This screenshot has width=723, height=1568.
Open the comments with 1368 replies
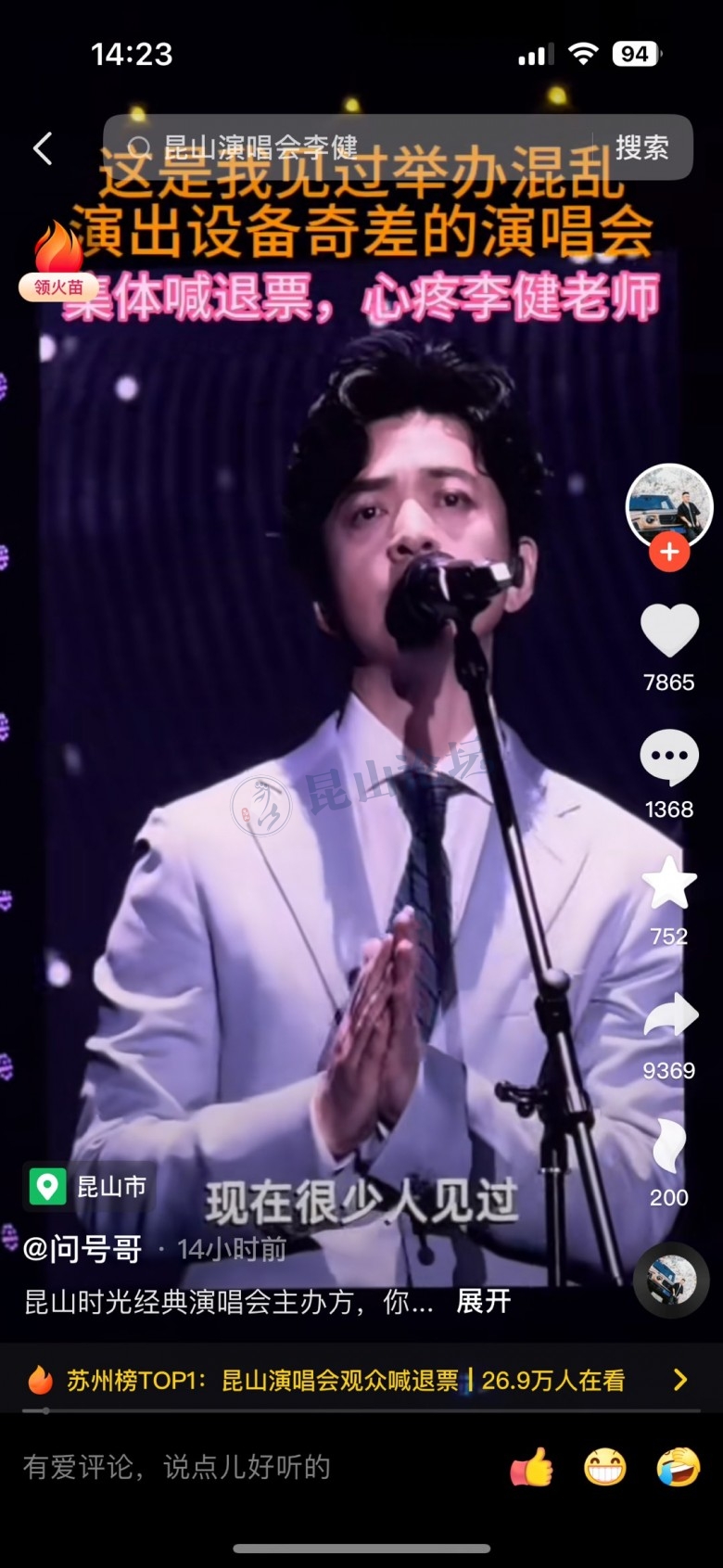(669, 758)
